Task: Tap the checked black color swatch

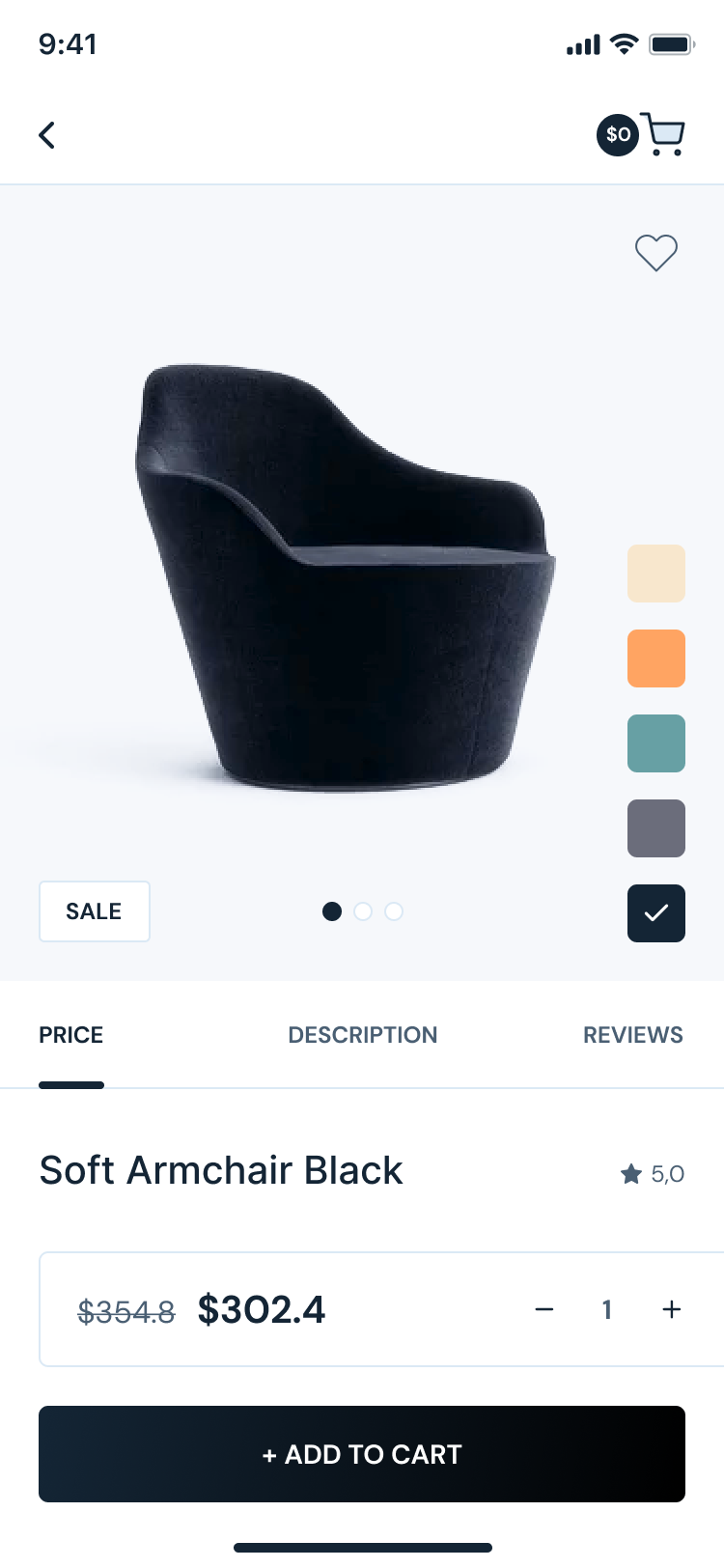Action: point(655,913)
